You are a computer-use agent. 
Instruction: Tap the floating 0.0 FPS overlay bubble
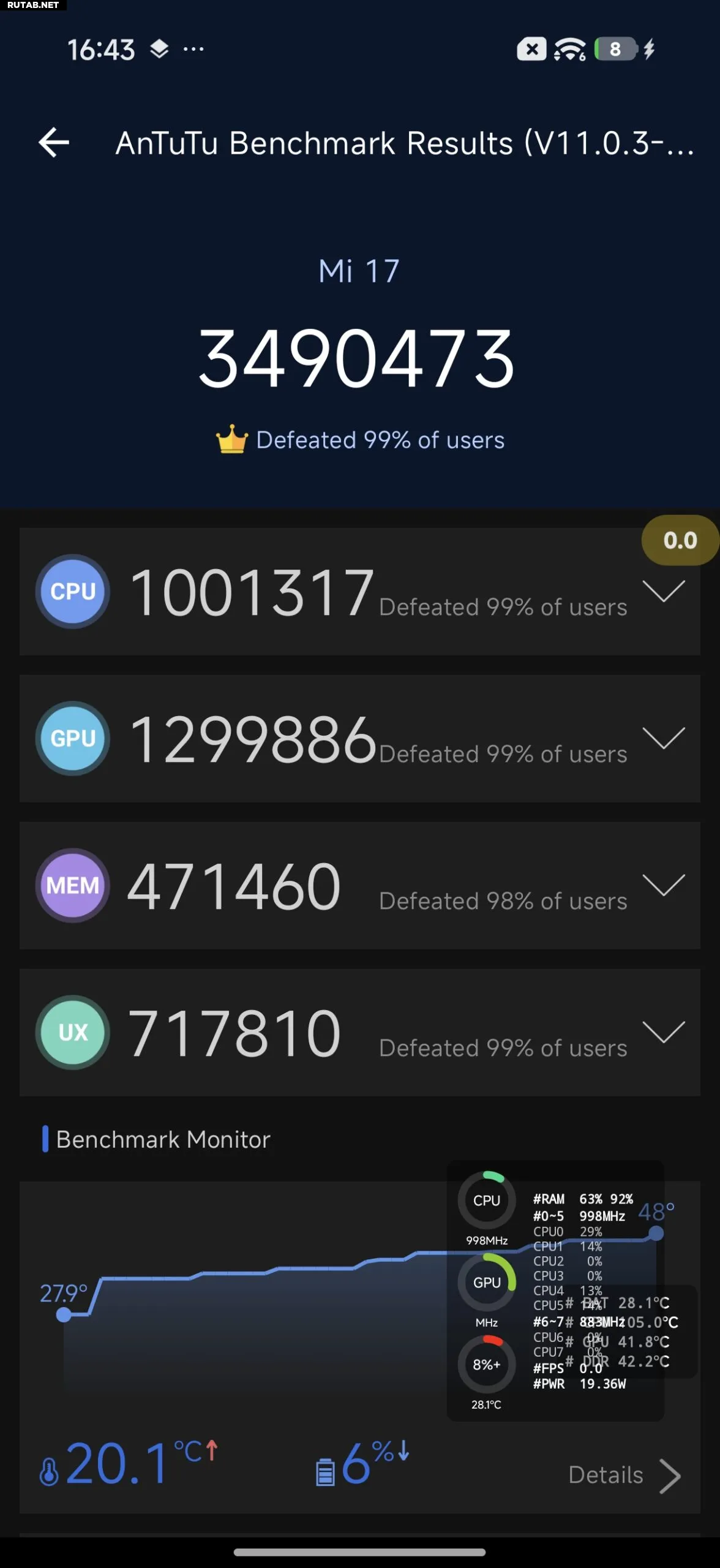pos(680,540)
